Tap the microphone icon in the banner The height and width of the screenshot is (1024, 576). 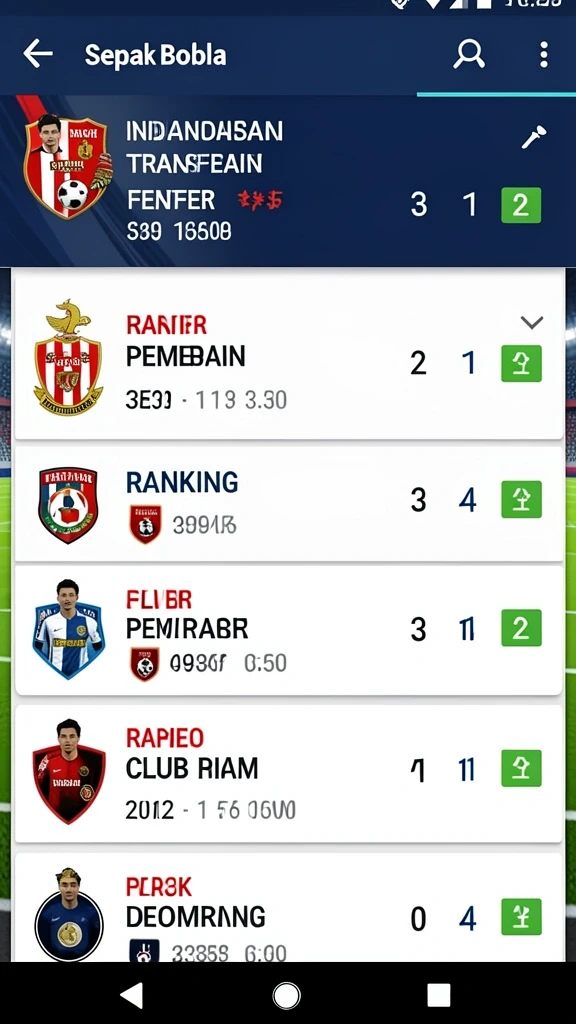click(x=534, y=137)
